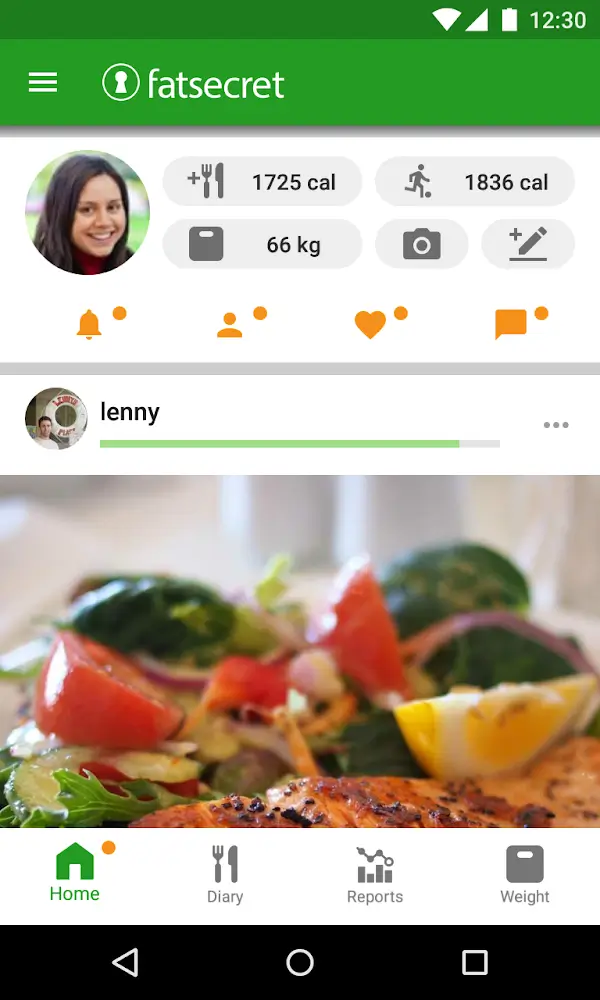The height and width of the screenshot is (1000, 600).
Task: Open the camera to snap a photo
Action: pyautogui.click(x=421, y=244)
